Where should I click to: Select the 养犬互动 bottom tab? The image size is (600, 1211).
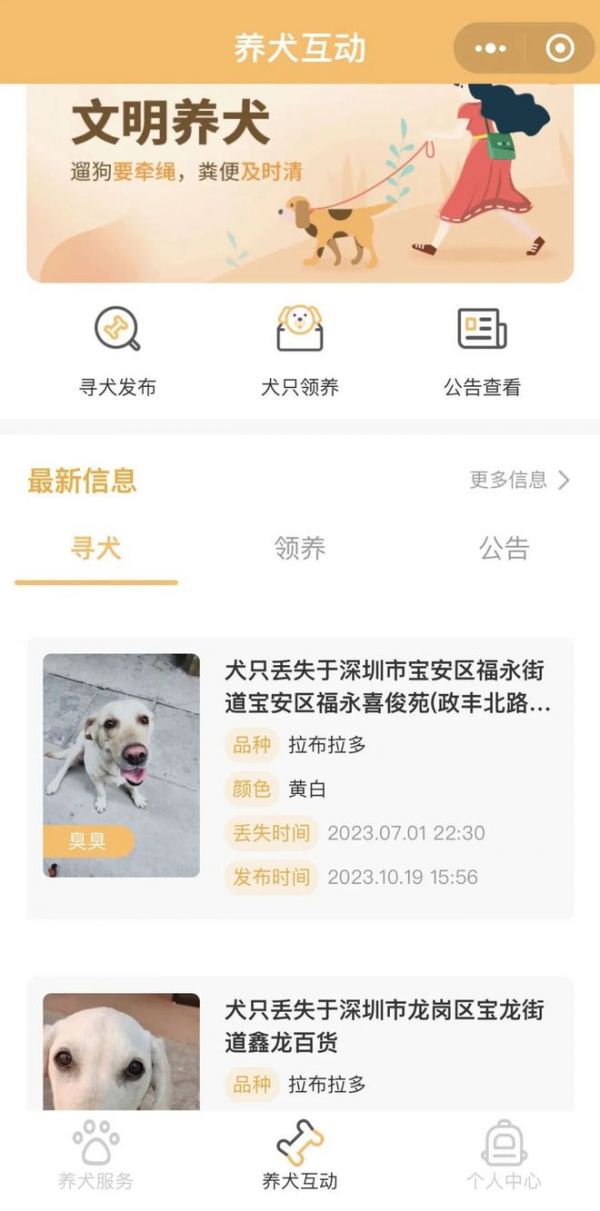click(300, 1156)
